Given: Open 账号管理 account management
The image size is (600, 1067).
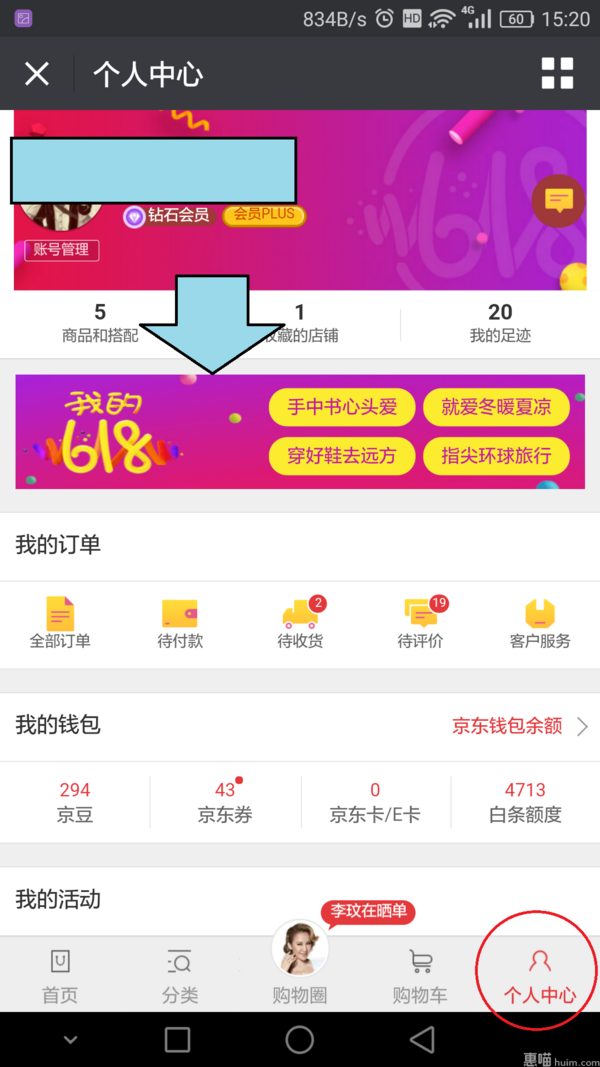Looking at the screenshot, I should [62, 249].
